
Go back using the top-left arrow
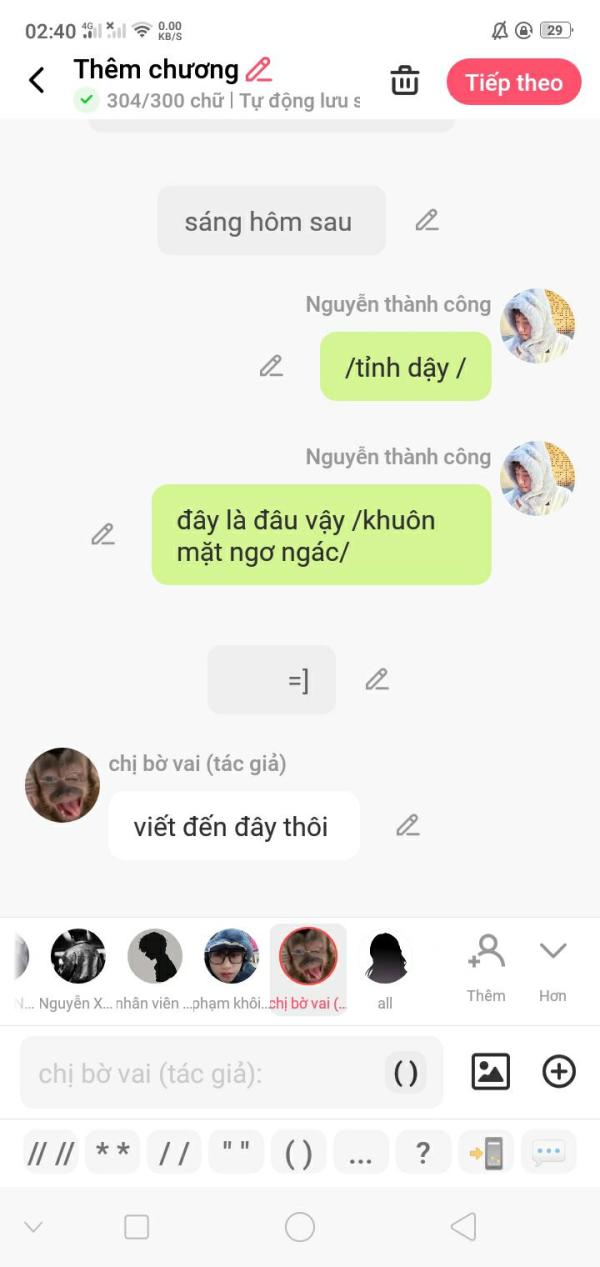[x=37, y=81]
